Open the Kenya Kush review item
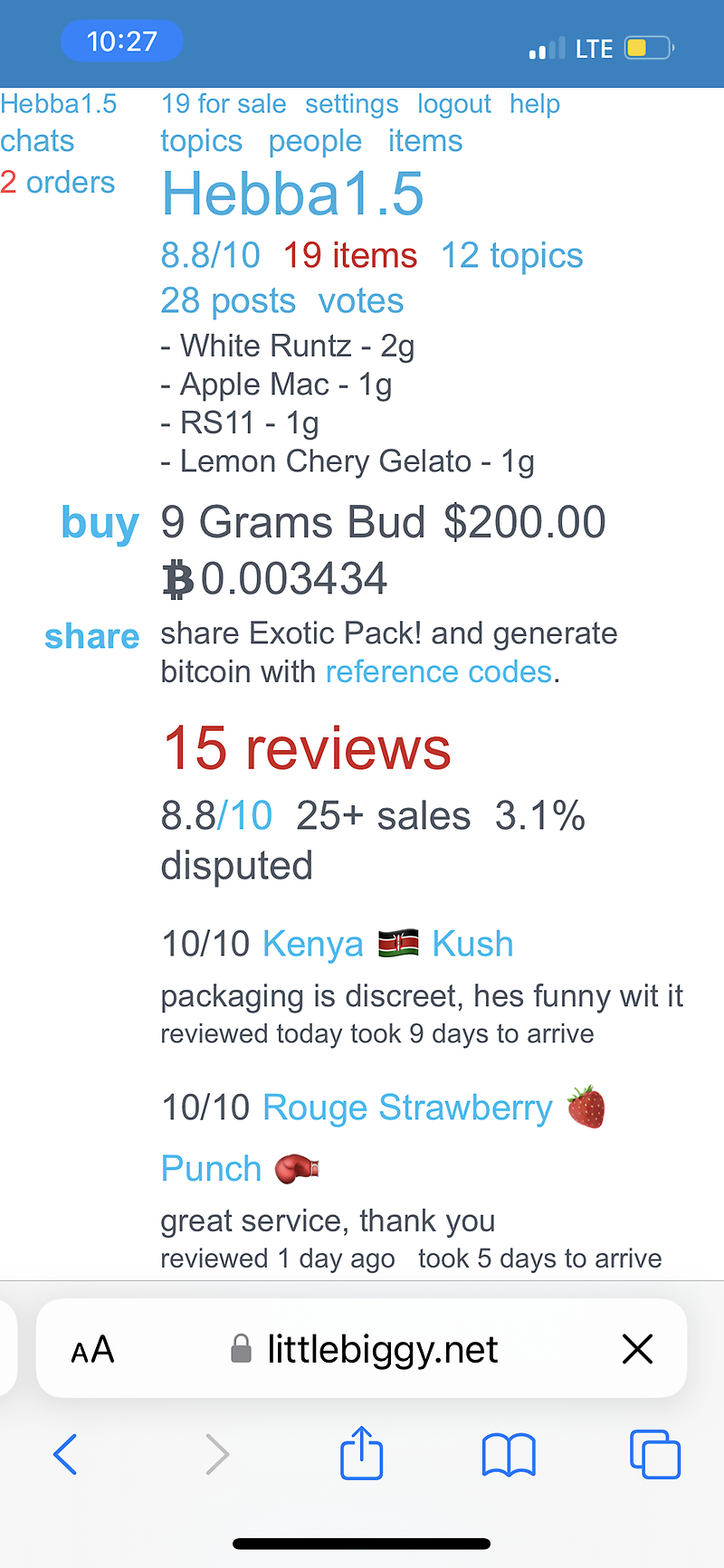This screenshot has height=1568, width=724. [x=387, y=944]
